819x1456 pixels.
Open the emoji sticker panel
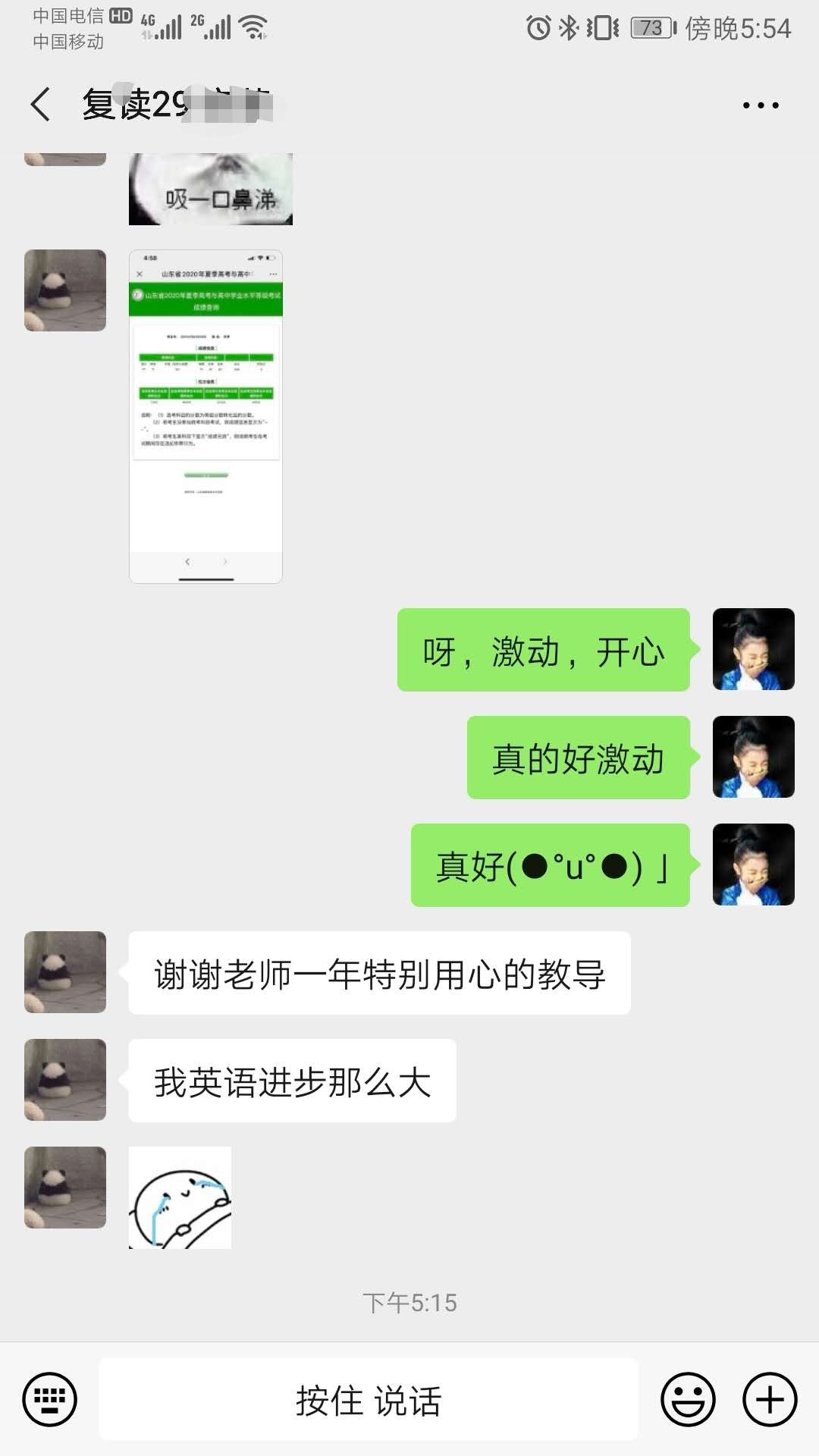[x=688, y=1399]
